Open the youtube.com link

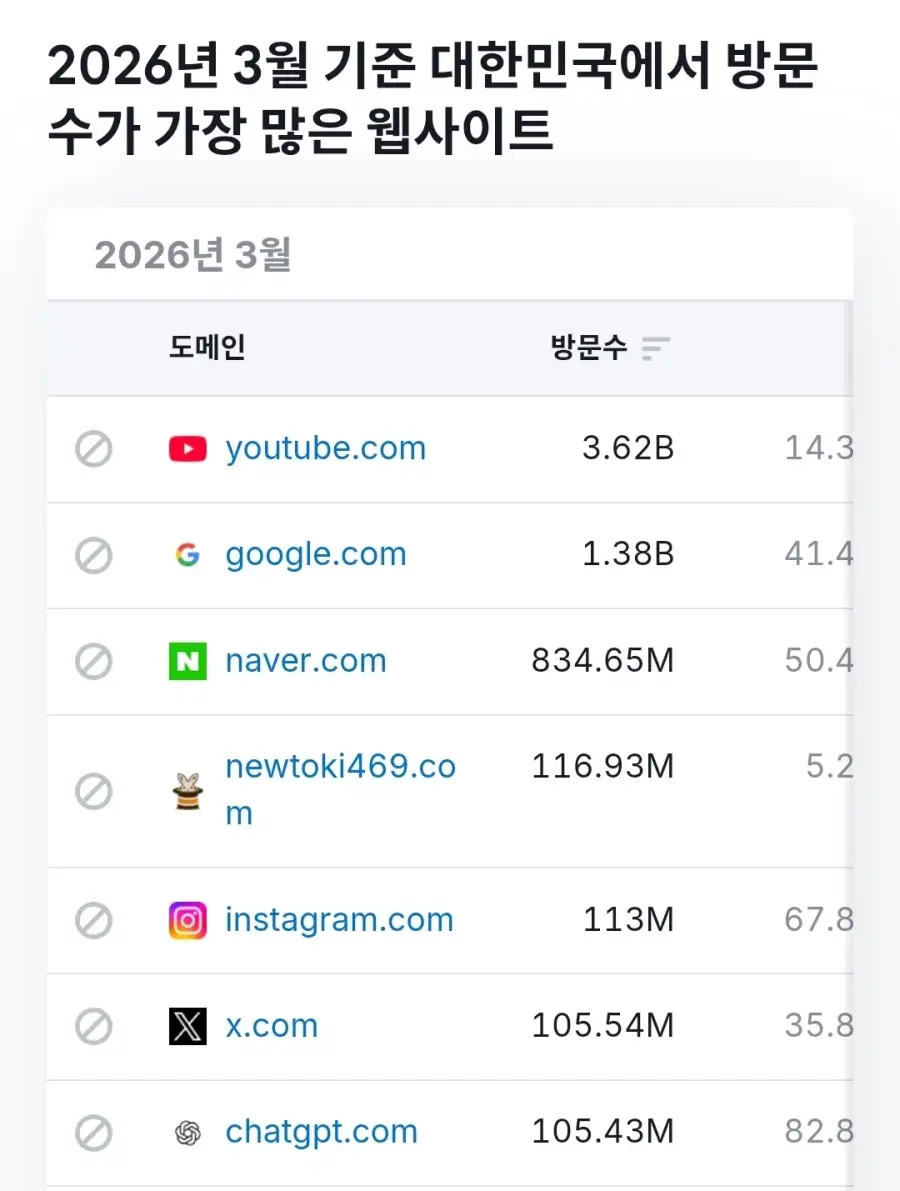[x=325, y=448]
